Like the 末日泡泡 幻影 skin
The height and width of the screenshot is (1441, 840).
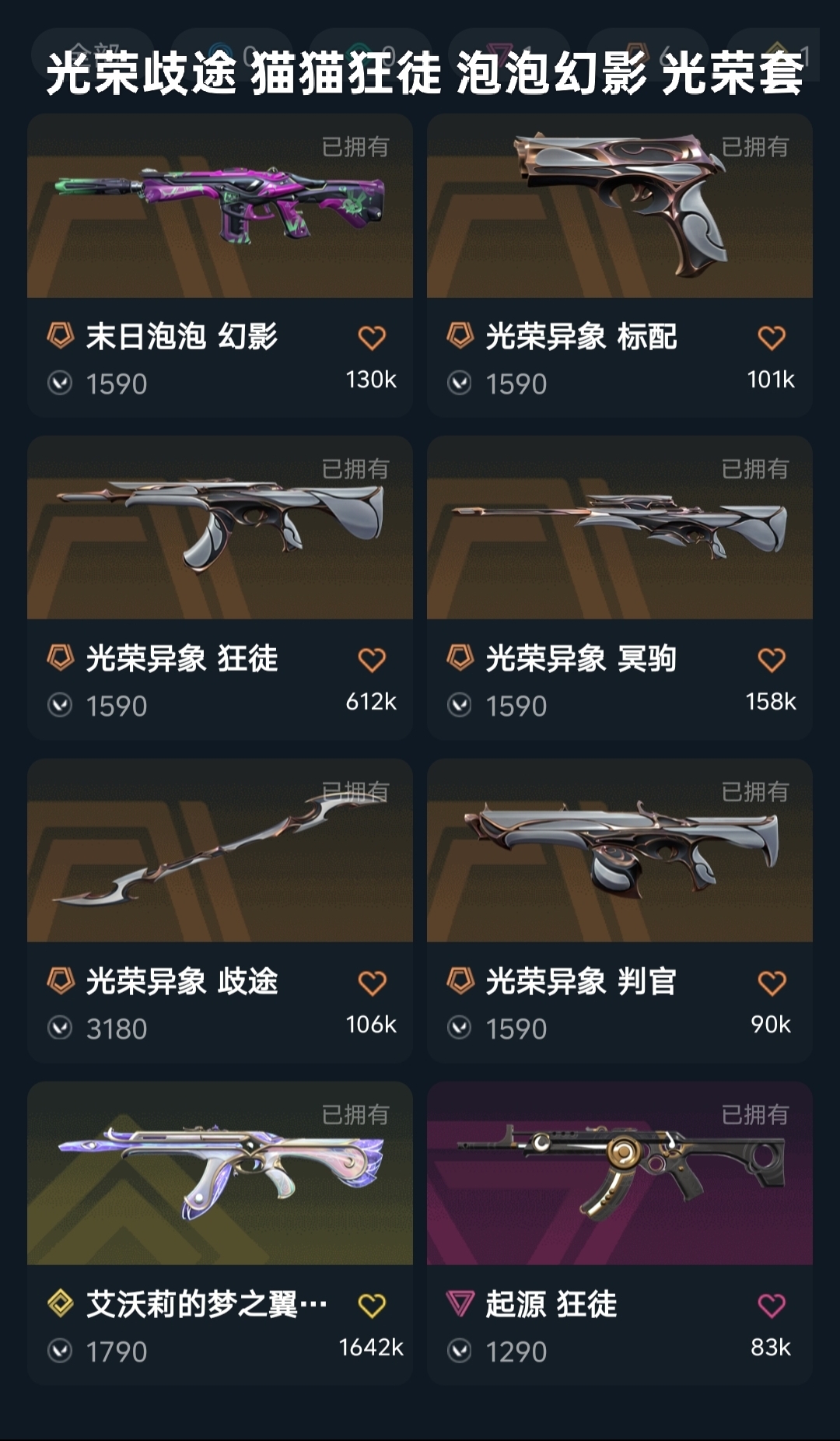point(372,338)
